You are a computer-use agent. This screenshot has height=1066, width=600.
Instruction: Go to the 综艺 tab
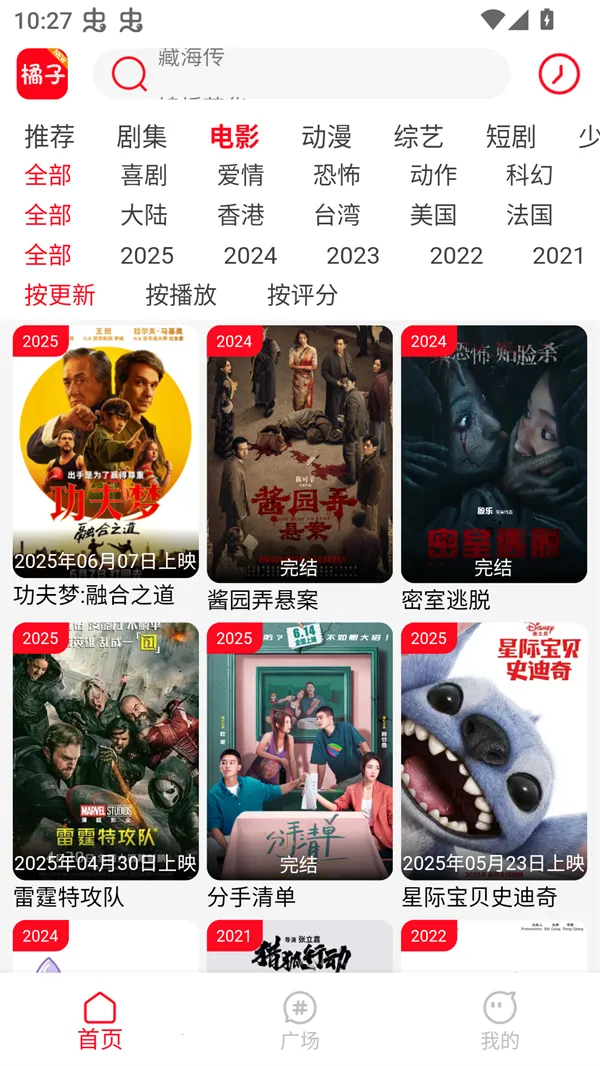[x=418, y=136]
